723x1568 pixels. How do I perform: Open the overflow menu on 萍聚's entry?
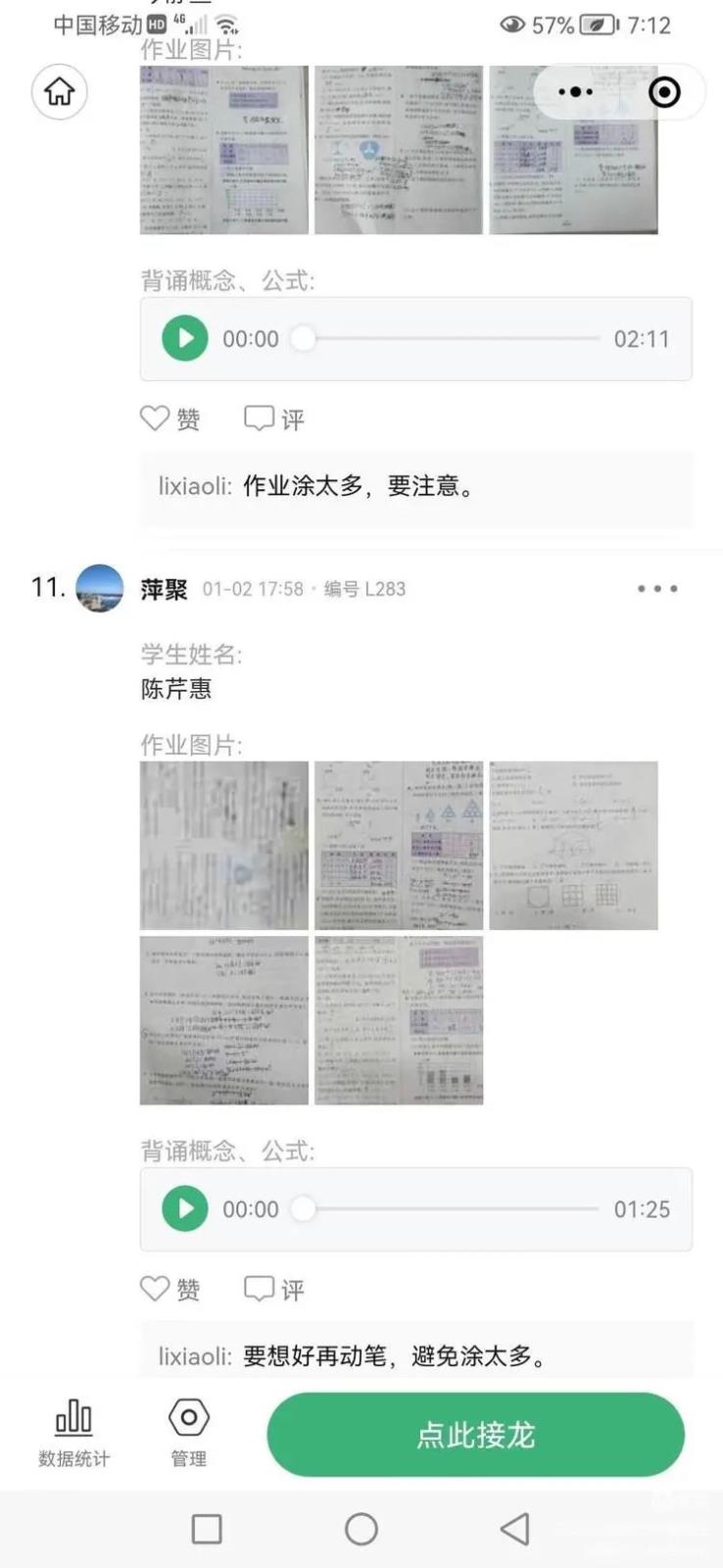[x=656, y=589]
